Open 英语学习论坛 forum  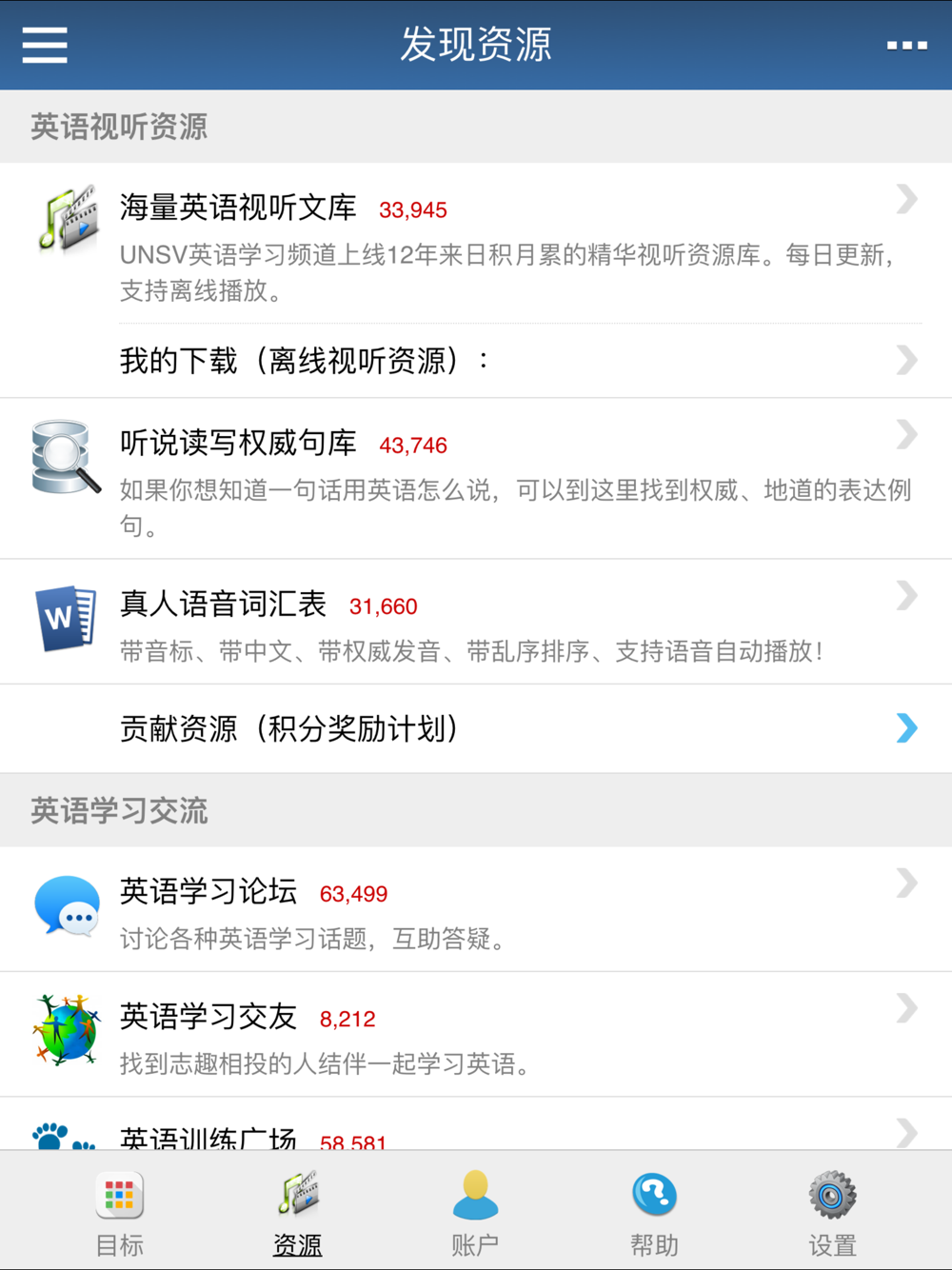click(x=476, y=909)
